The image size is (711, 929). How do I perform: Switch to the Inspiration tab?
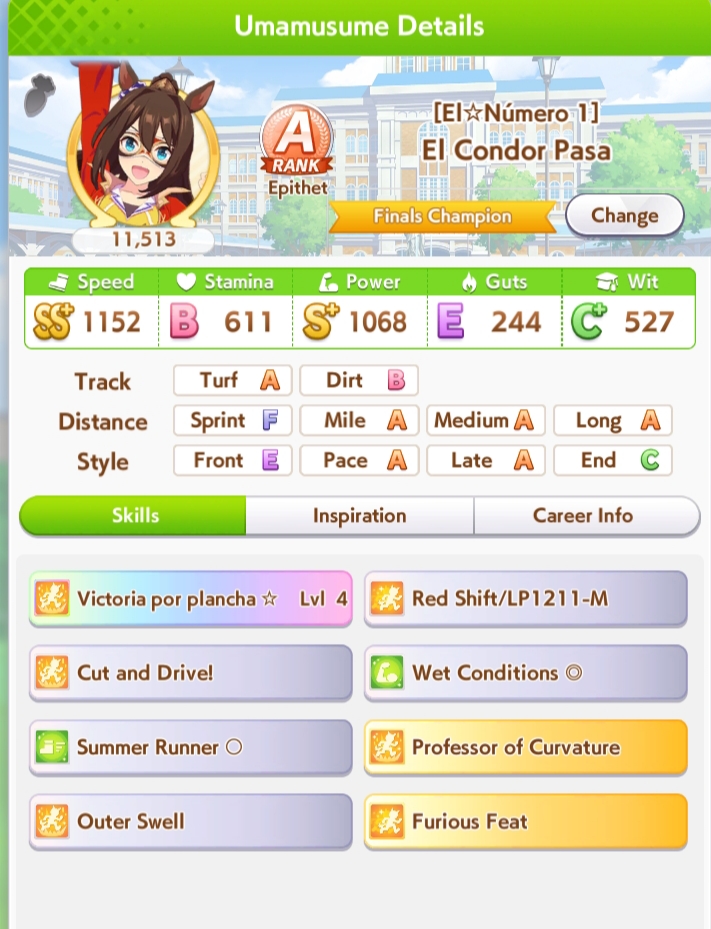point(359,516)
